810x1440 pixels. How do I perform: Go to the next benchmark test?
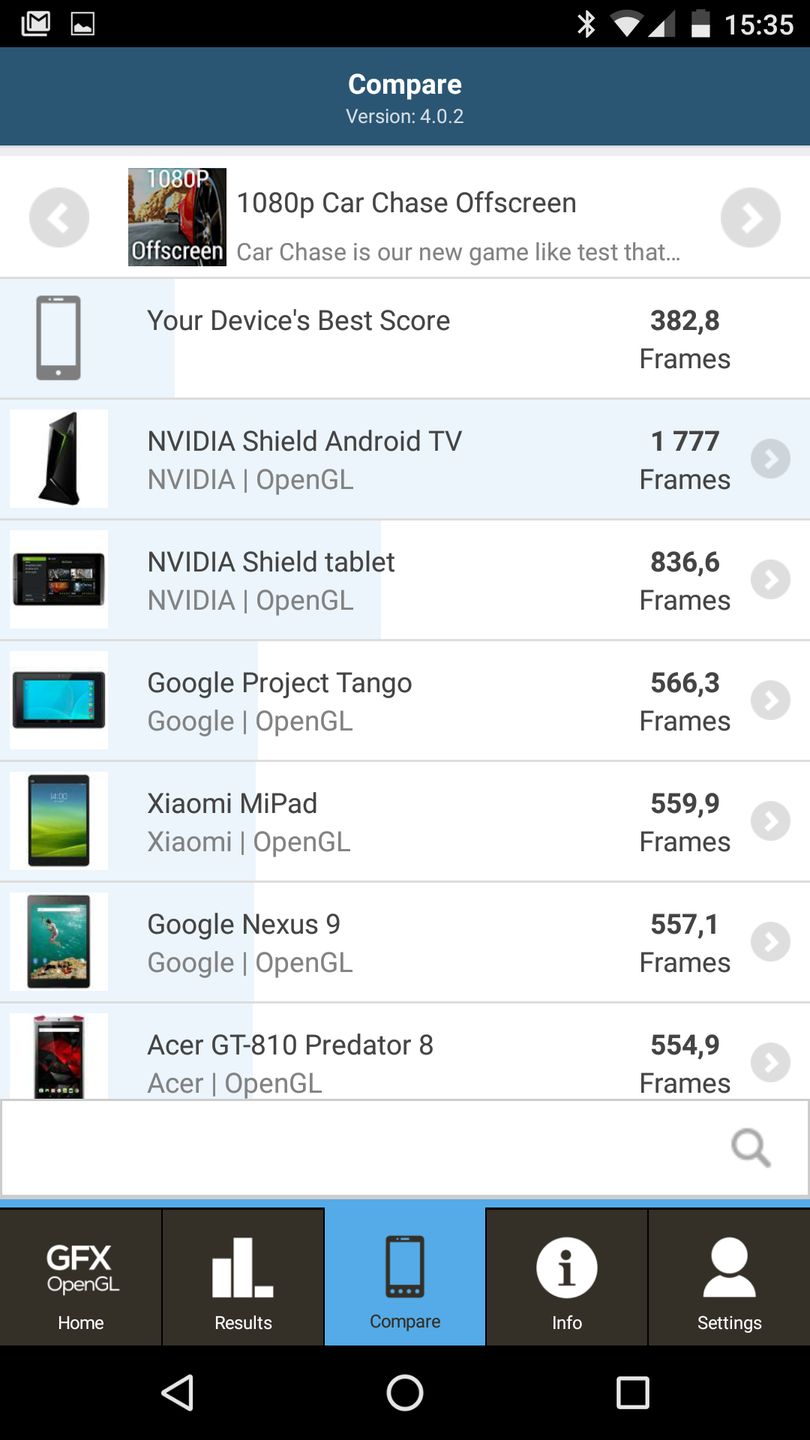coord(750,217)
